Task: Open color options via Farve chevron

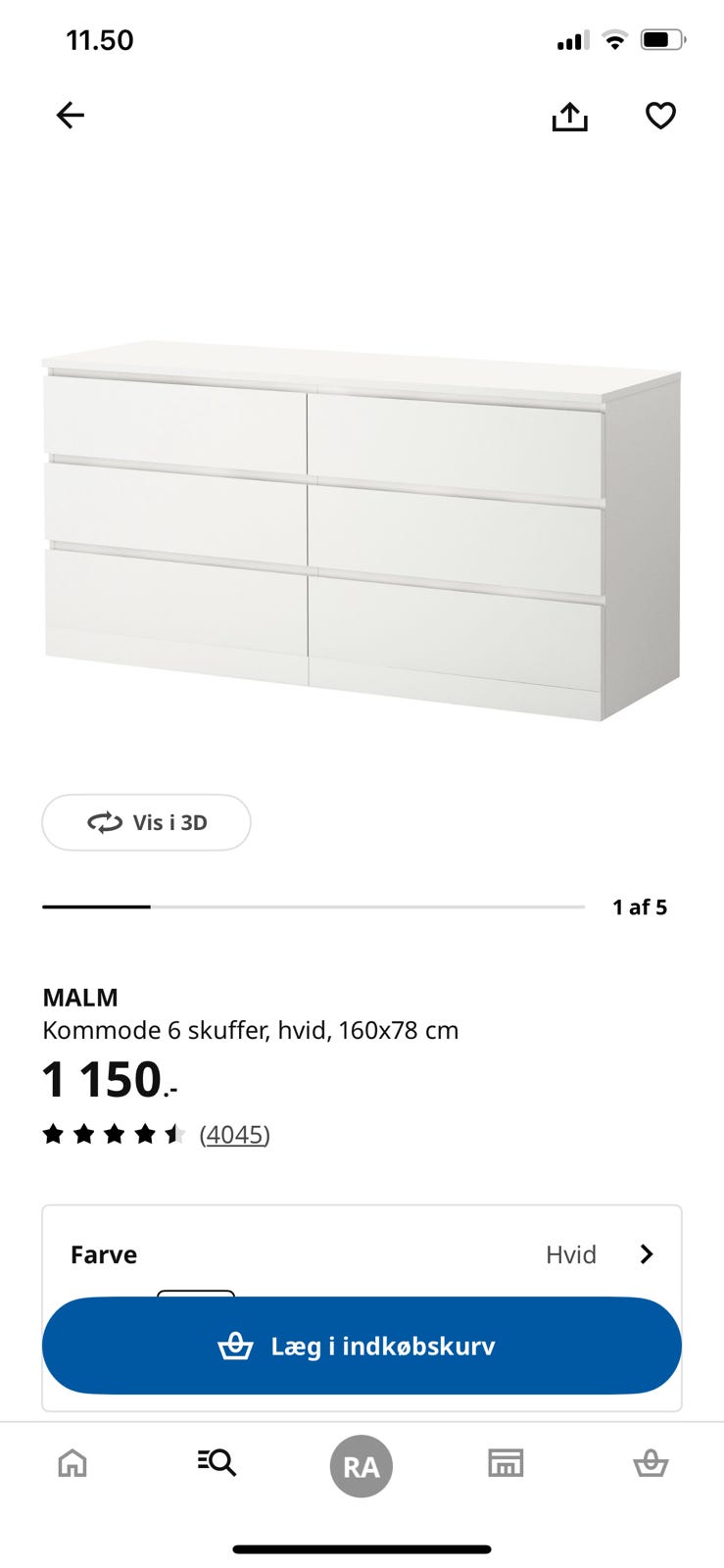Action: [x=645, y=1254]
